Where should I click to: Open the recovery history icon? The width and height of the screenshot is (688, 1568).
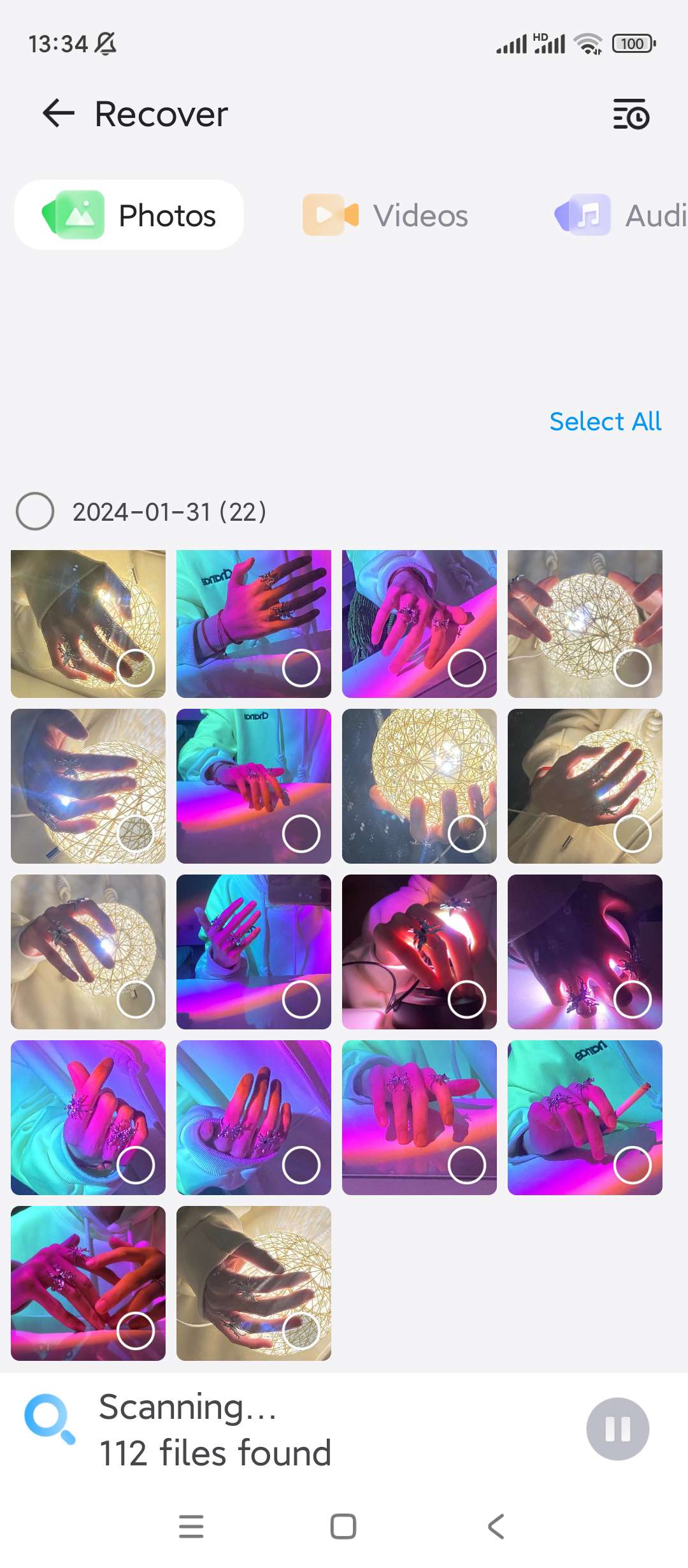[631, 114]
